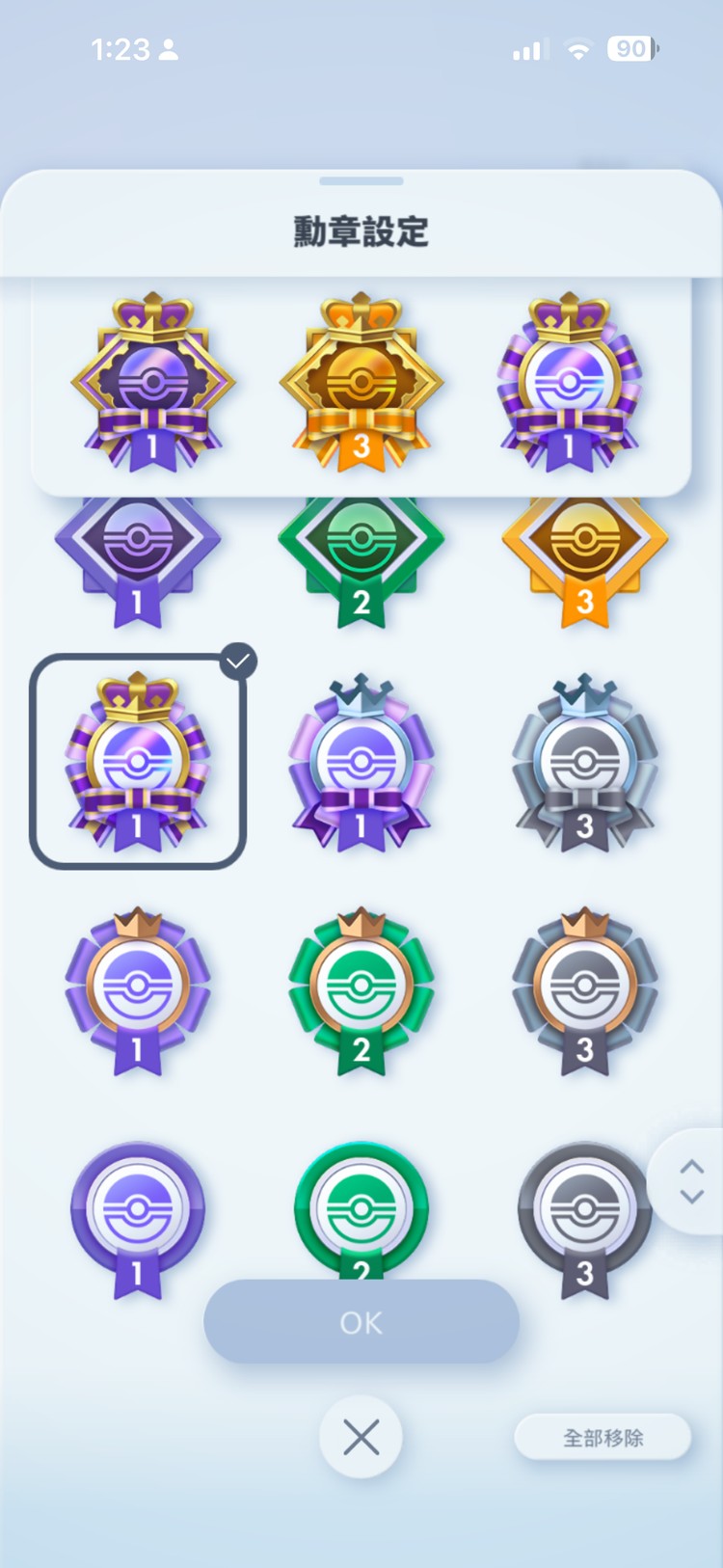Screen dimensions: 723x1568
Task: Pick the plain grey round badge 3
Action: (584, 1215)
